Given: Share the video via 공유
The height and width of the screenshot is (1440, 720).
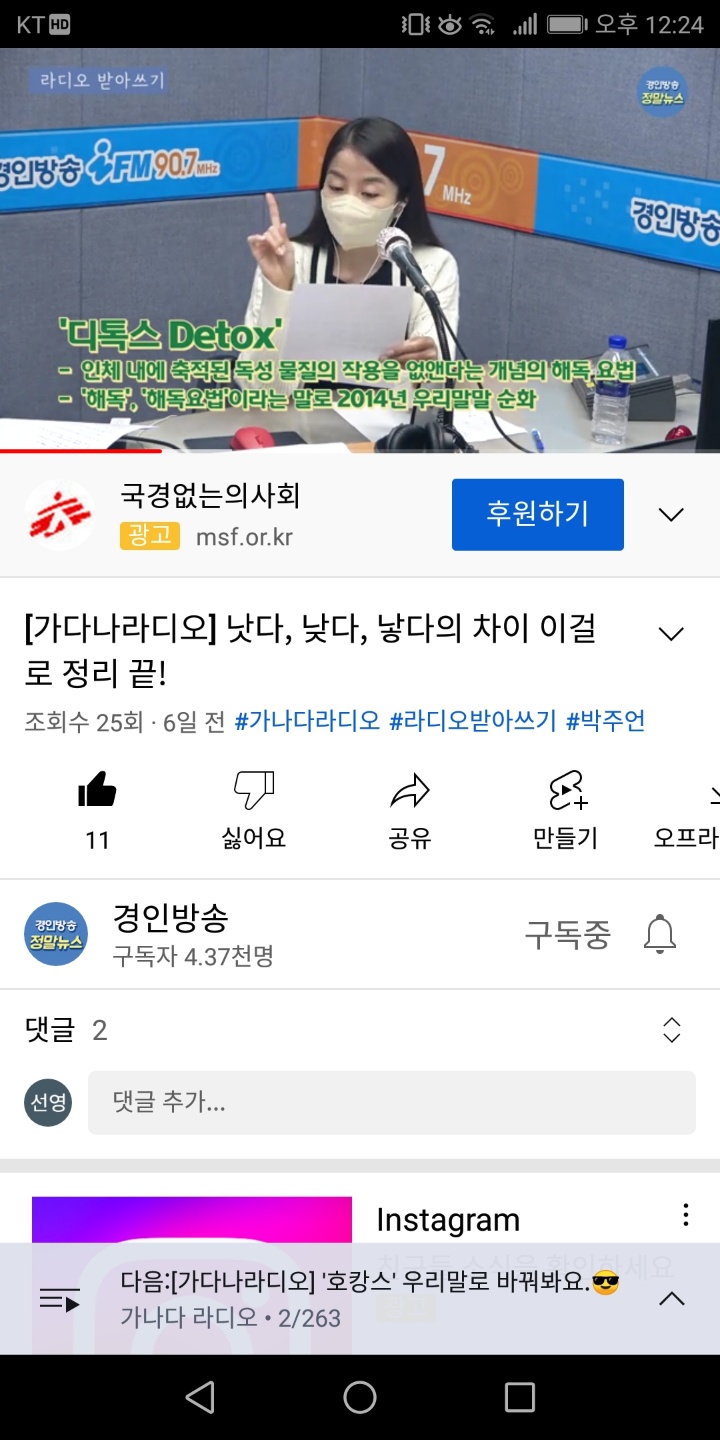Looking at the screenshot, I should click(409, 807).
